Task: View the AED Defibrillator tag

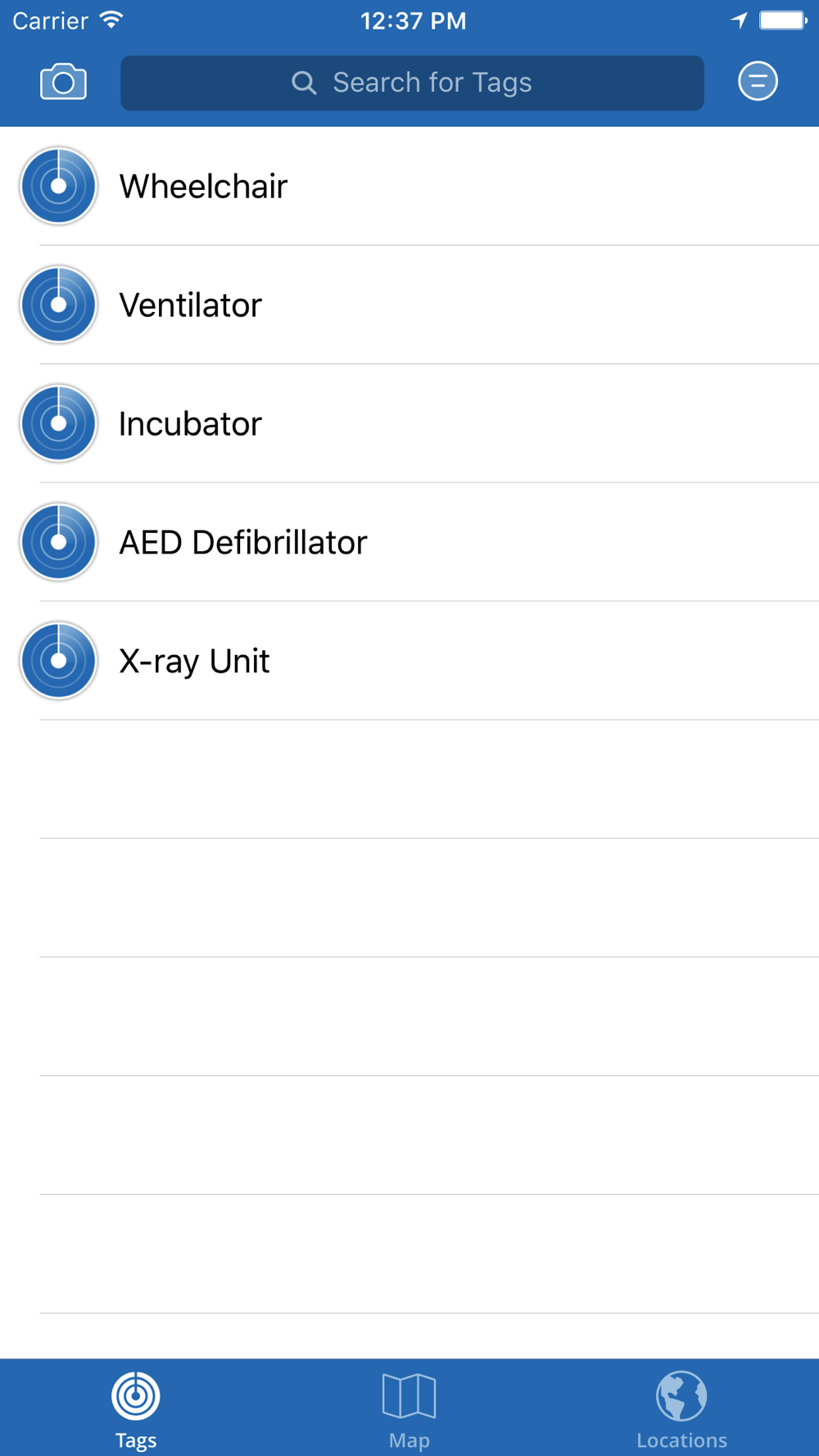Action: pyautogui.click(x=409, y=542)
